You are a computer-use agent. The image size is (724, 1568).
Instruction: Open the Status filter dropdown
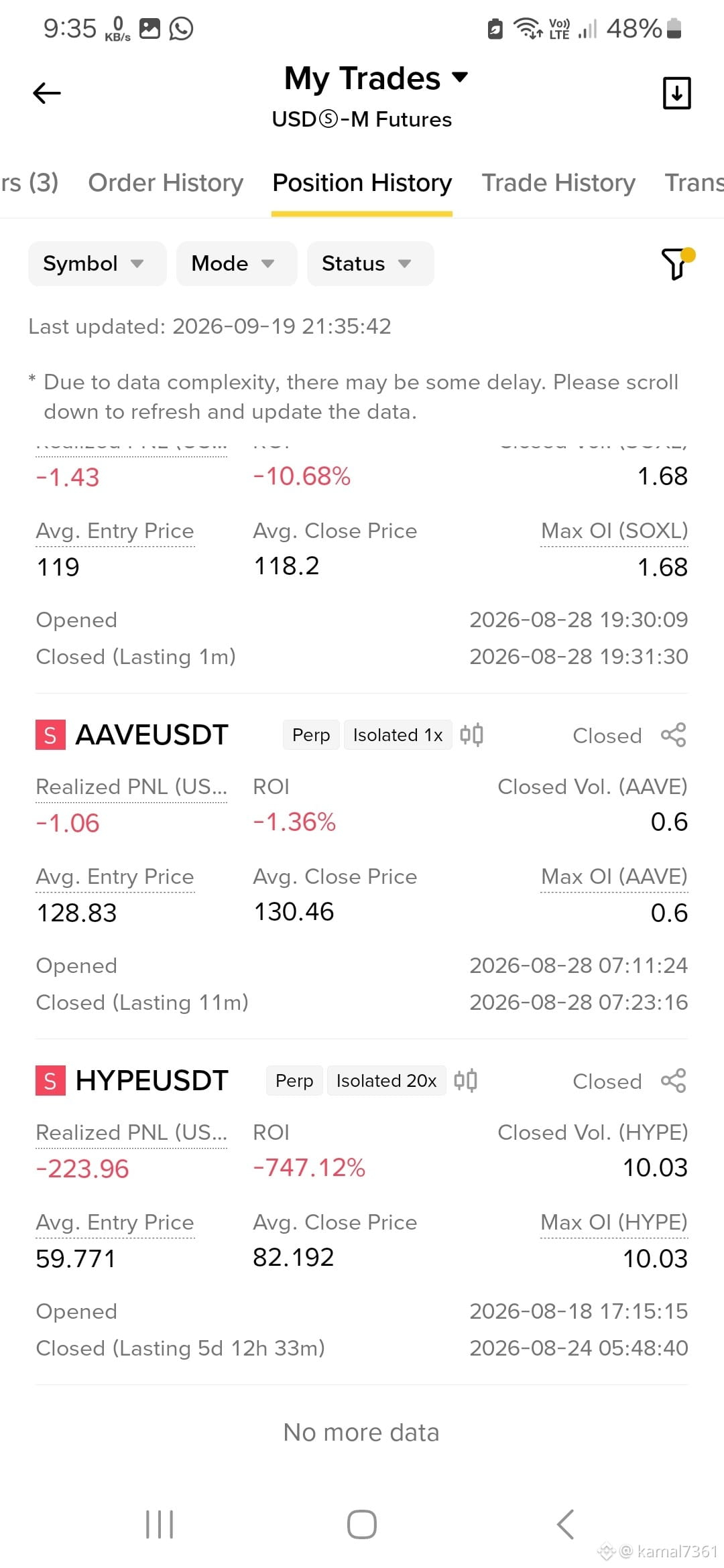(x=370, y=263)
